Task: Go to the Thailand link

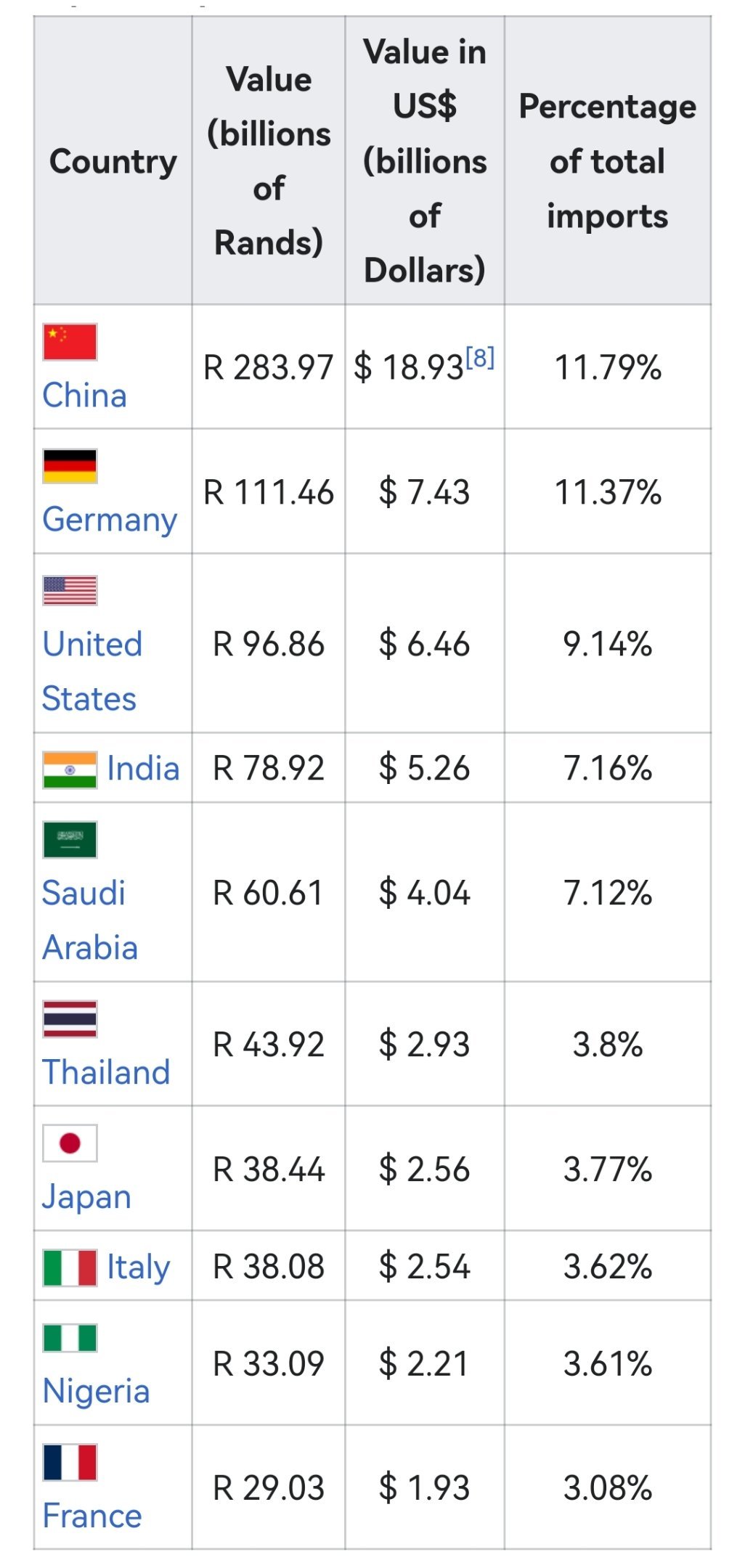Action: [106, 1072]
